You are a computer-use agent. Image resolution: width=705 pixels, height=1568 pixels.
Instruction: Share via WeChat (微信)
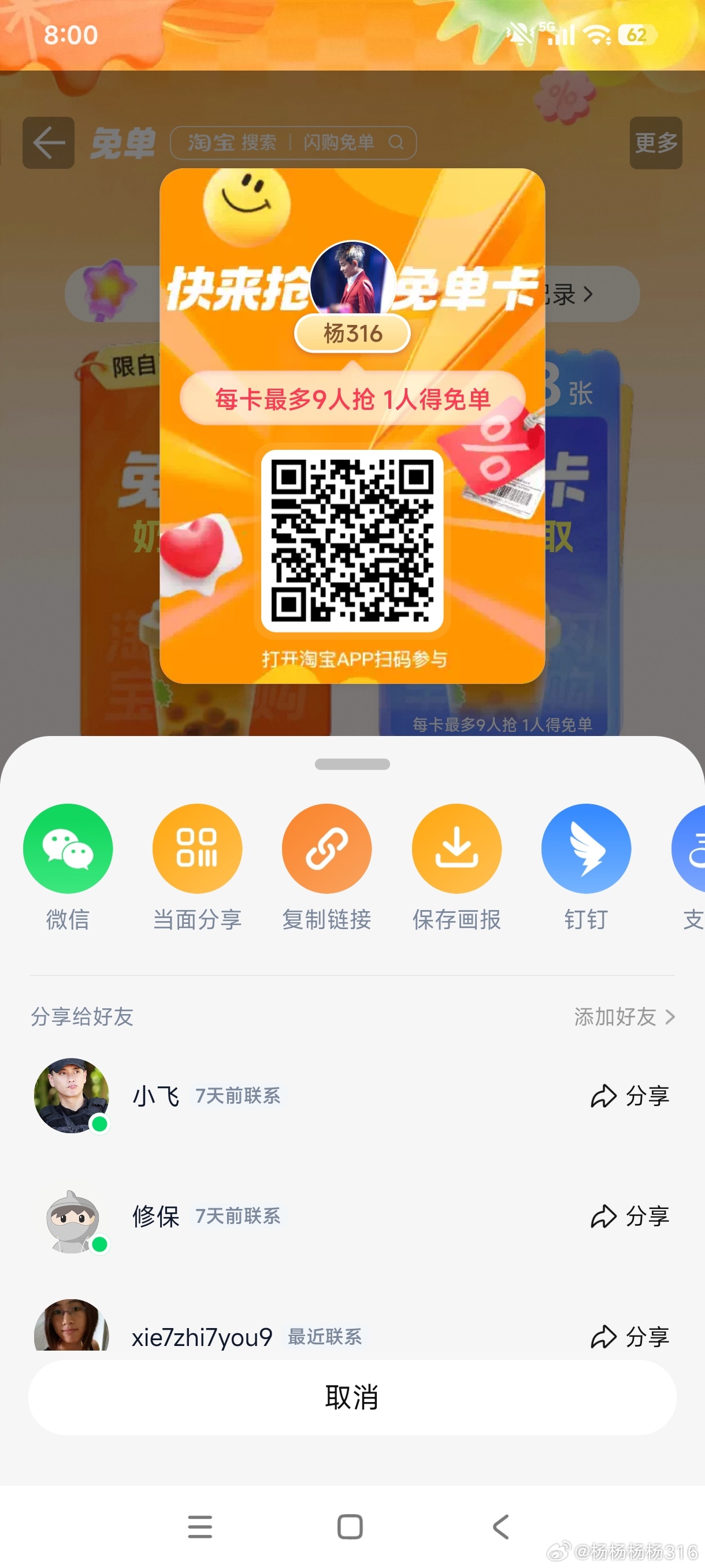(68, 849)
